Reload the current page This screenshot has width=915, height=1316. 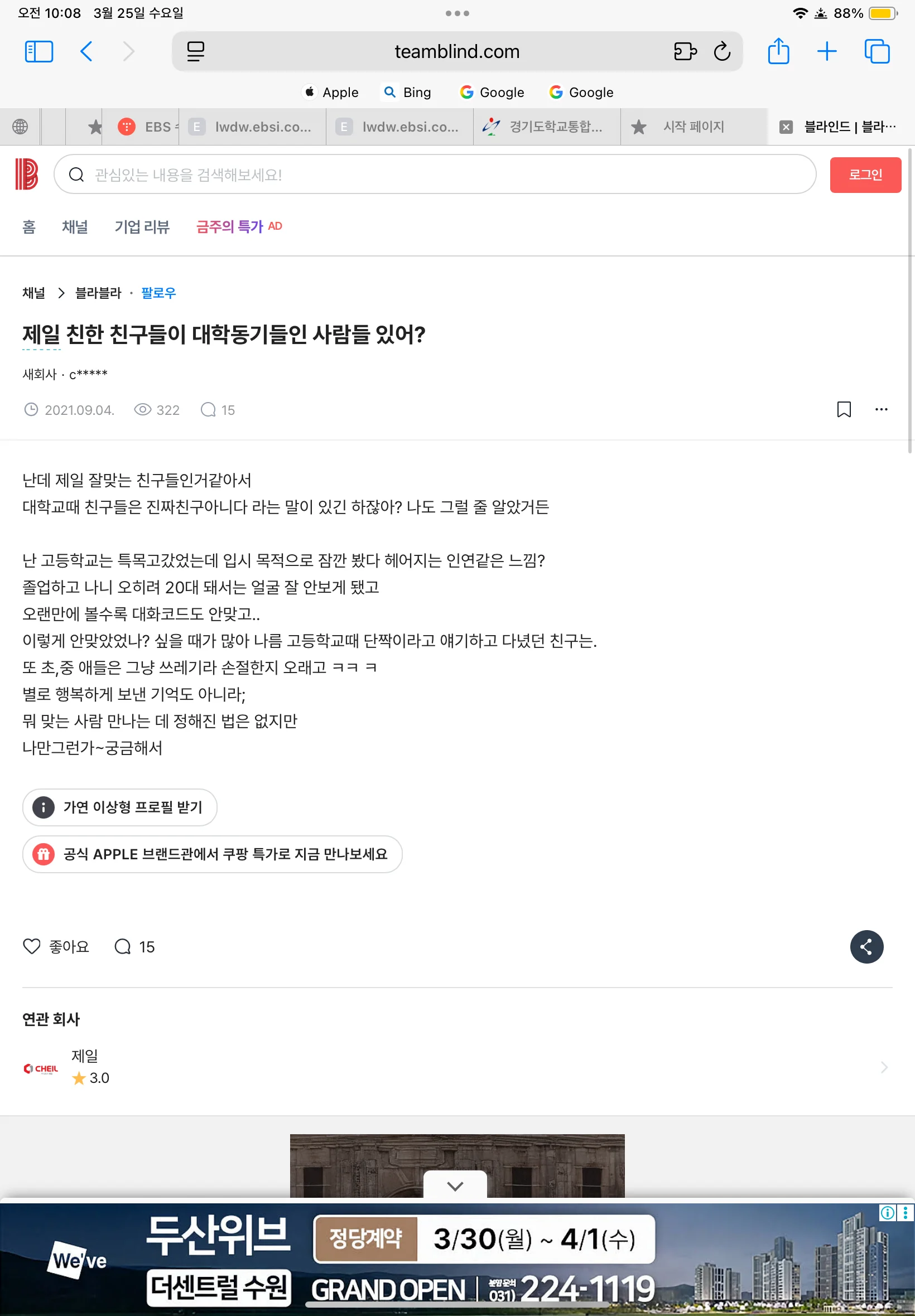tap(723, 51)
